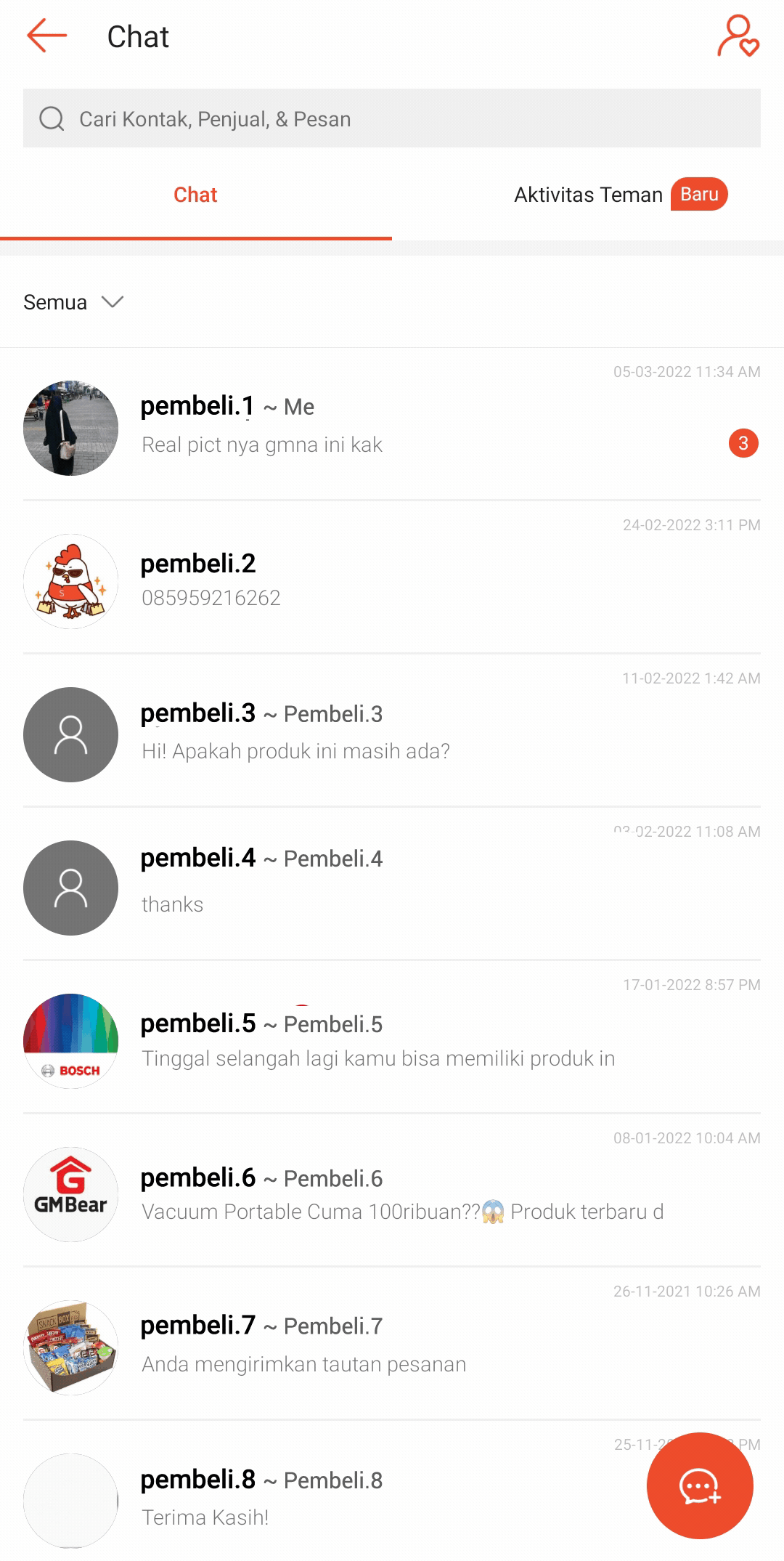The width and height of the screenshot is (784, 1561).
Task: Tap the Baru badge on Aktivitas Teman
Action: [699, 194]
